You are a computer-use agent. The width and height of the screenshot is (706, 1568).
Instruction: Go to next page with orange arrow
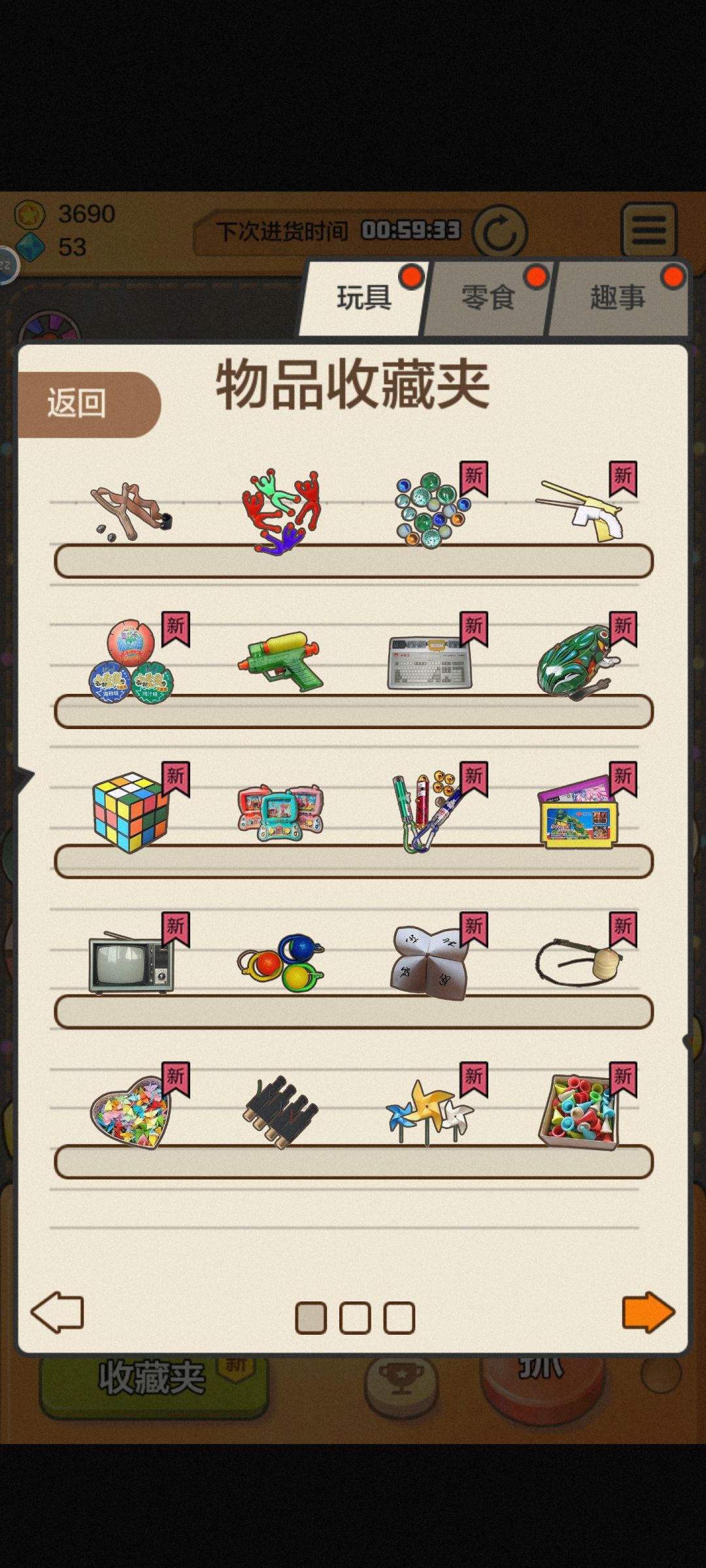(648, 1311)
